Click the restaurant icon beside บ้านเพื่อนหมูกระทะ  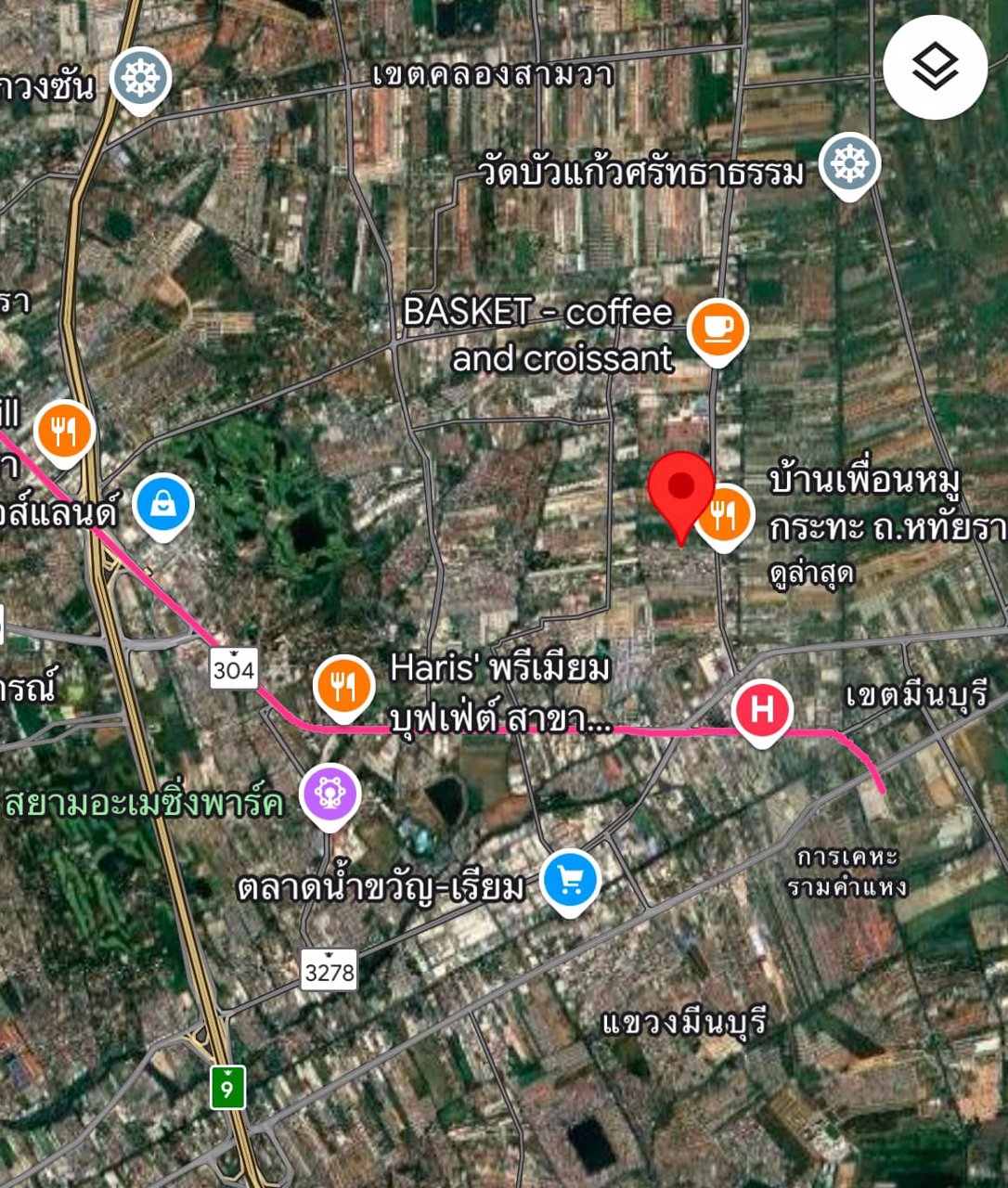(728, 512)
